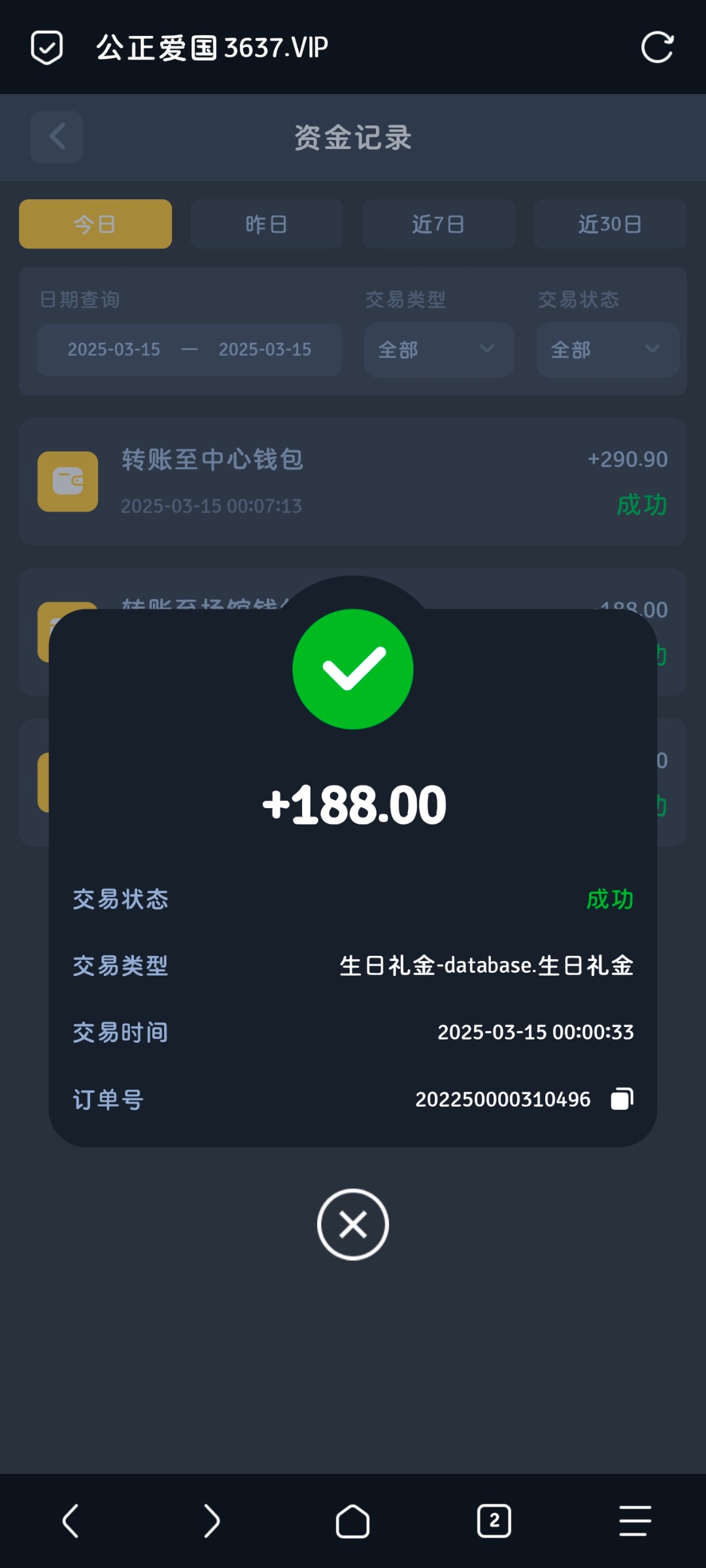Expand the 交易状态 dropdown
The width and height of the screenshot is (706, 1568).
(607, 350)
